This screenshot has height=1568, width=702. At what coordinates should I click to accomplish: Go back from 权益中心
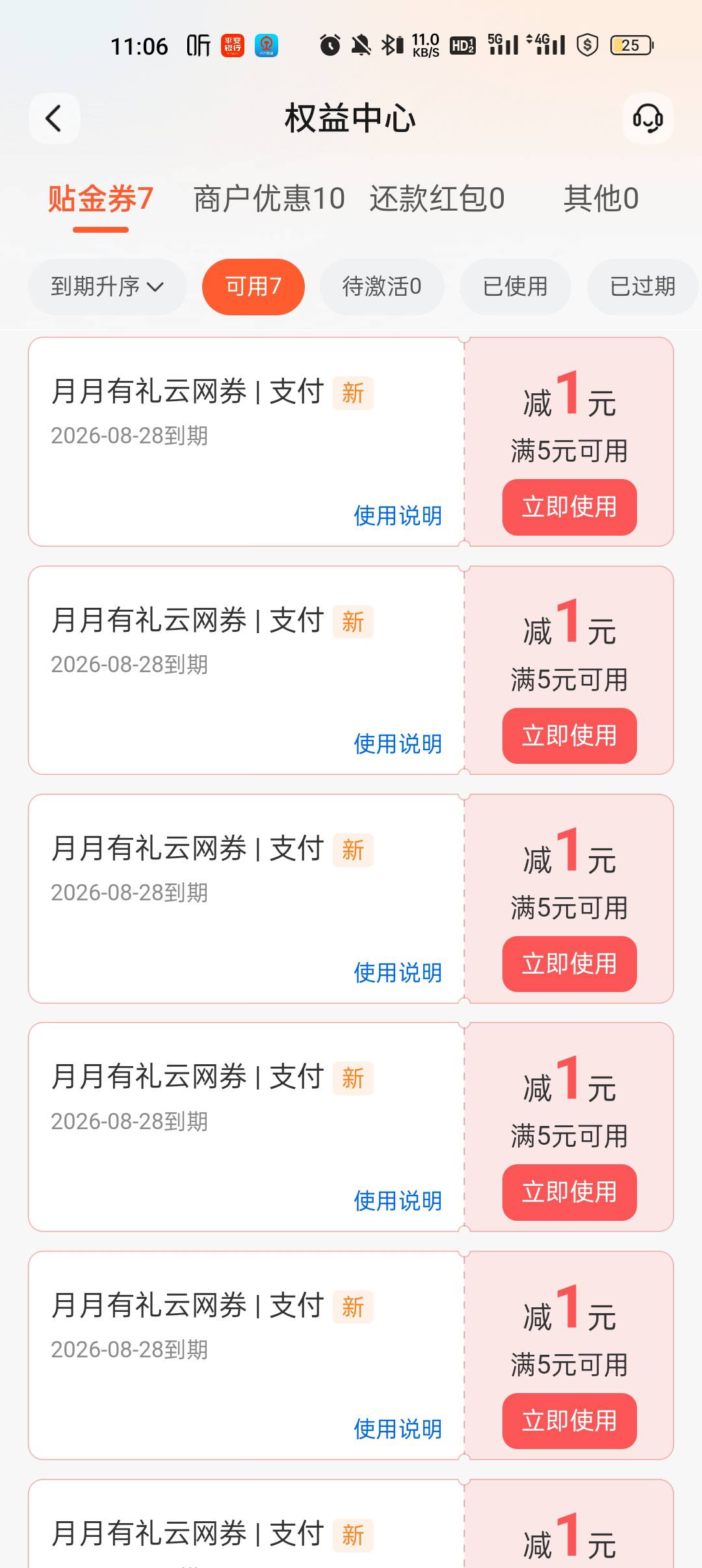(54, 118)
